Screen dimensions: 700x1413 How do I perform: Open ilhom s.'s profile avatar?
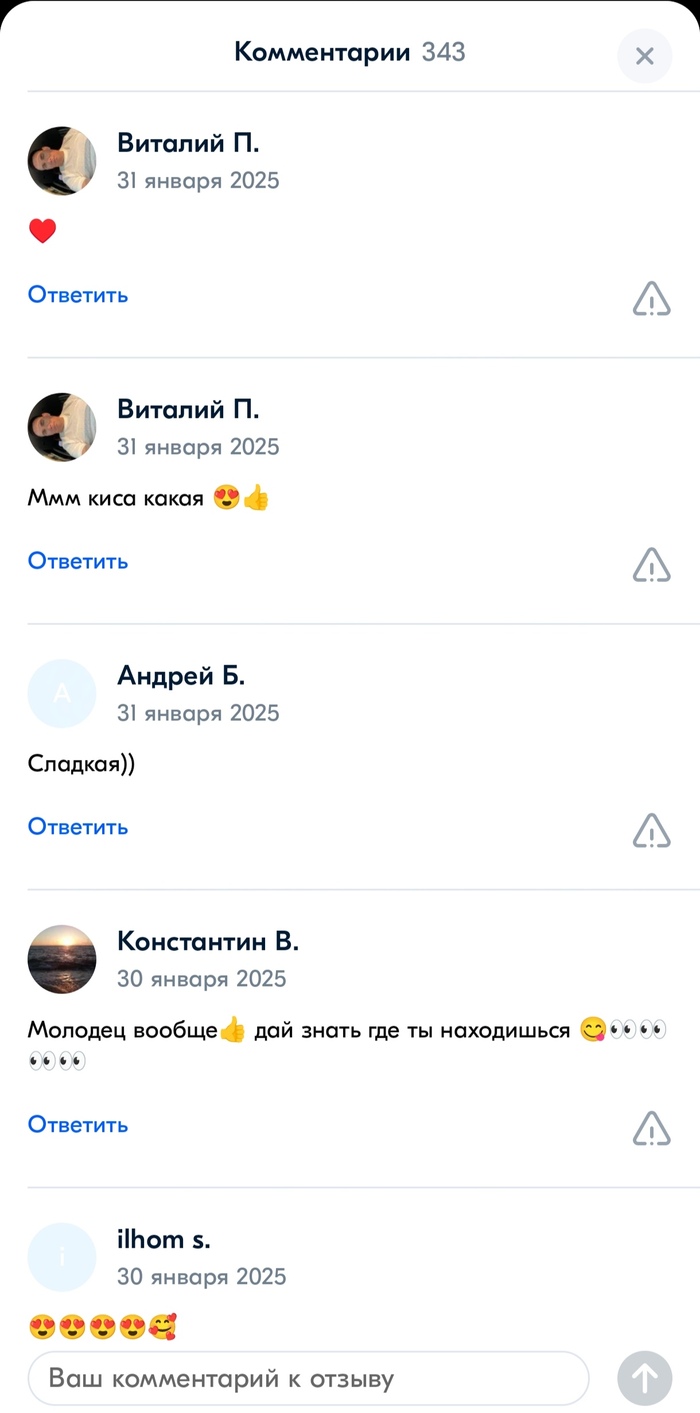[62, 1257]
